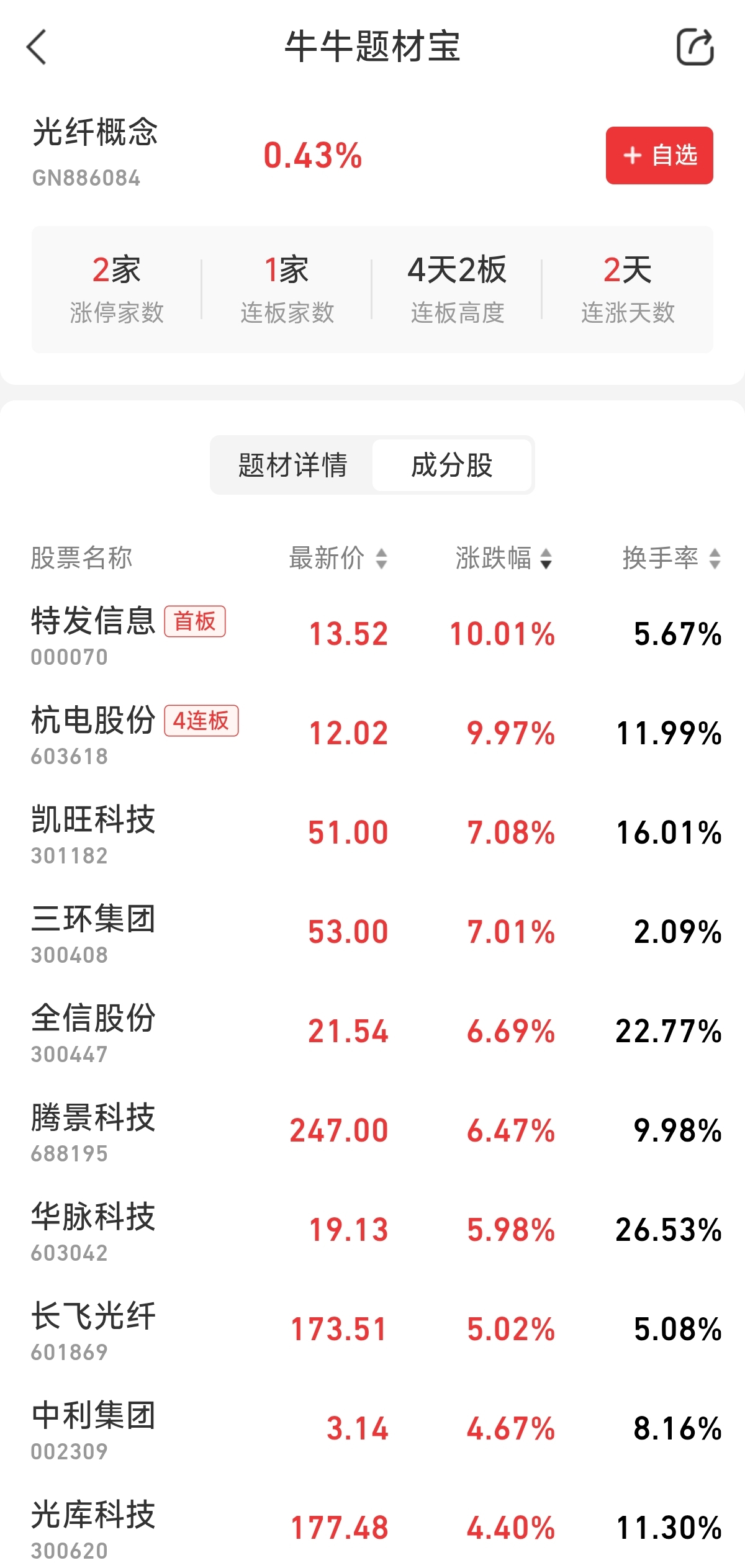This screenshot has height=1568, width=745.
Task: Sort the list by 涨跌幅
Action: click(x=504, y=558)
